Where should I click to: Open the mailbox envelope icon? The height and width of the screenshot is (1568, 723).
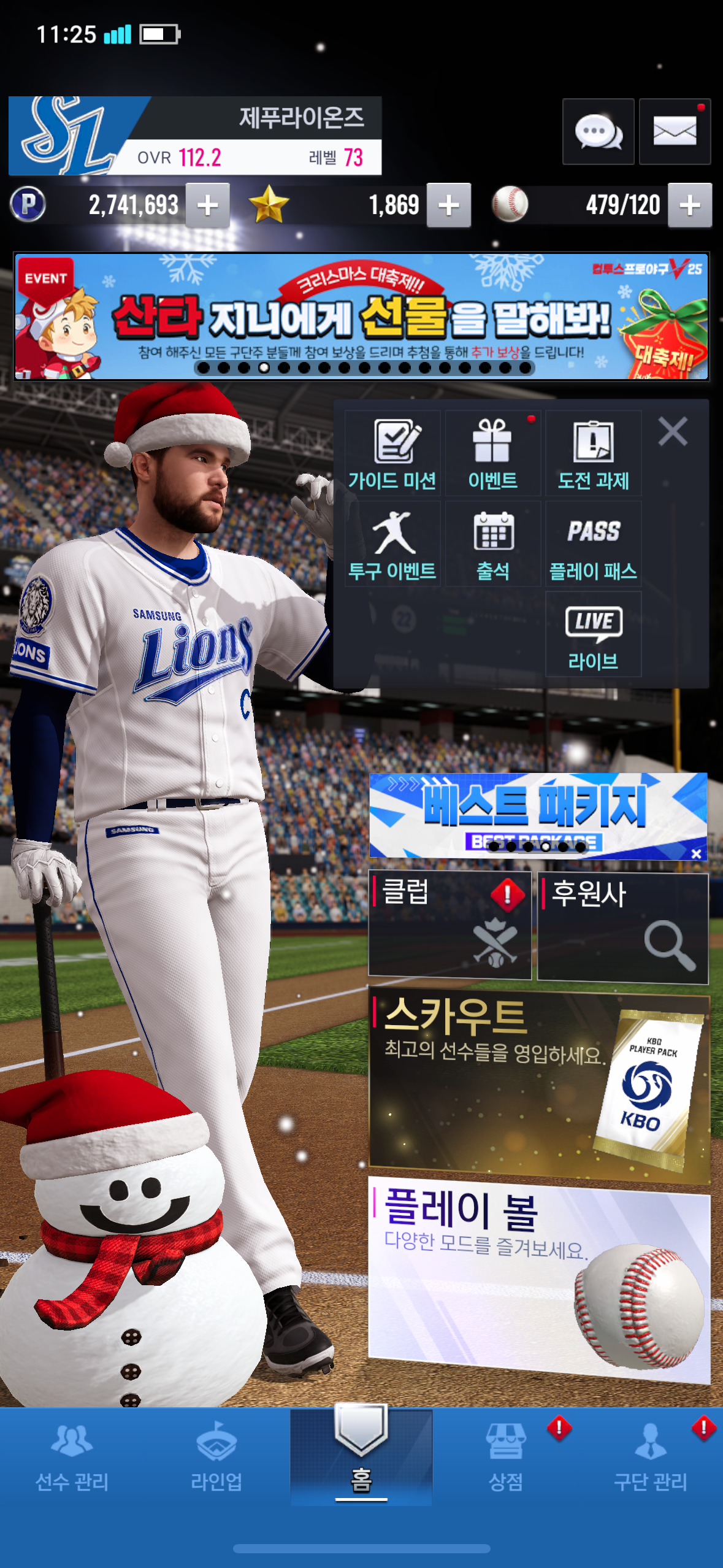675,131
